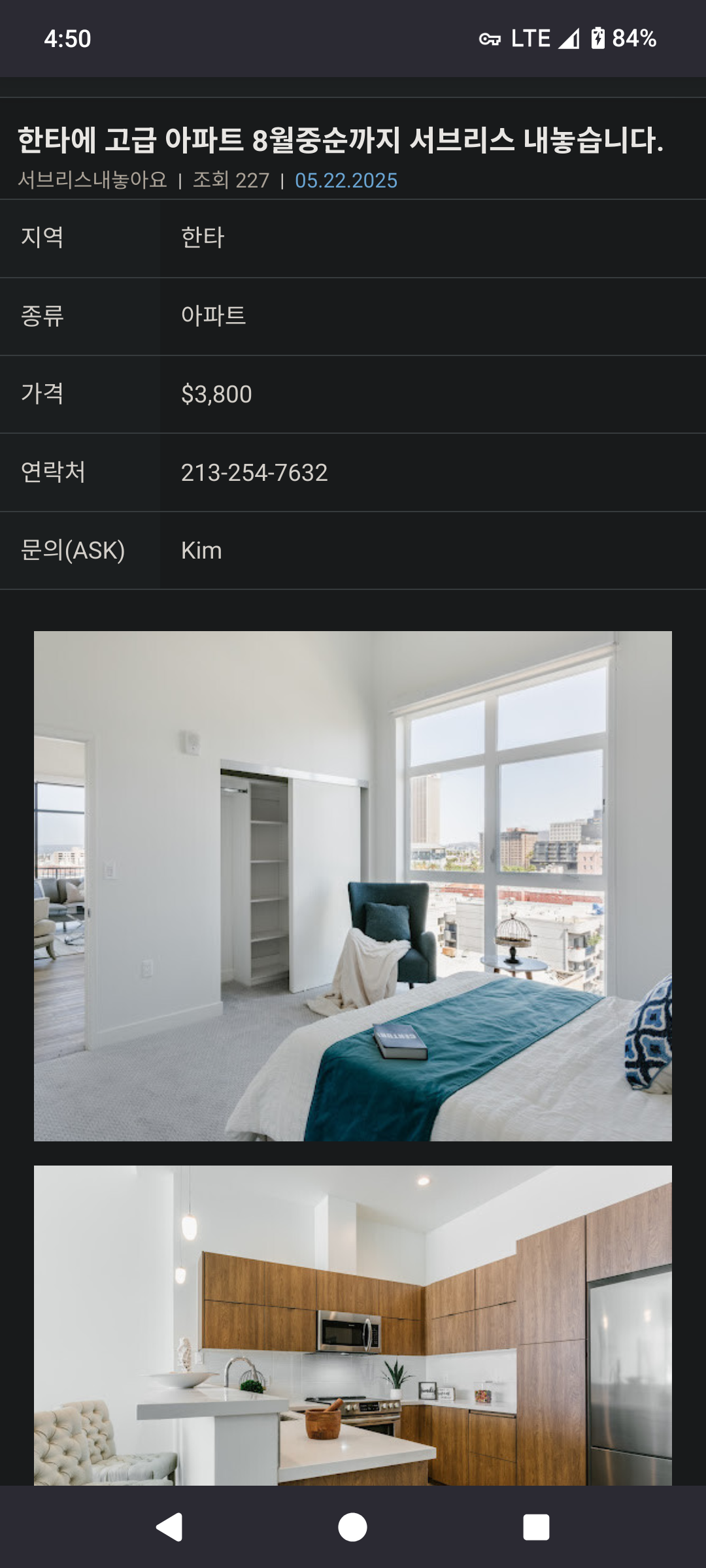This screenshot has height=1568, width=706.
Task: Call the contact number 213-254-7632
Action: 254,472
